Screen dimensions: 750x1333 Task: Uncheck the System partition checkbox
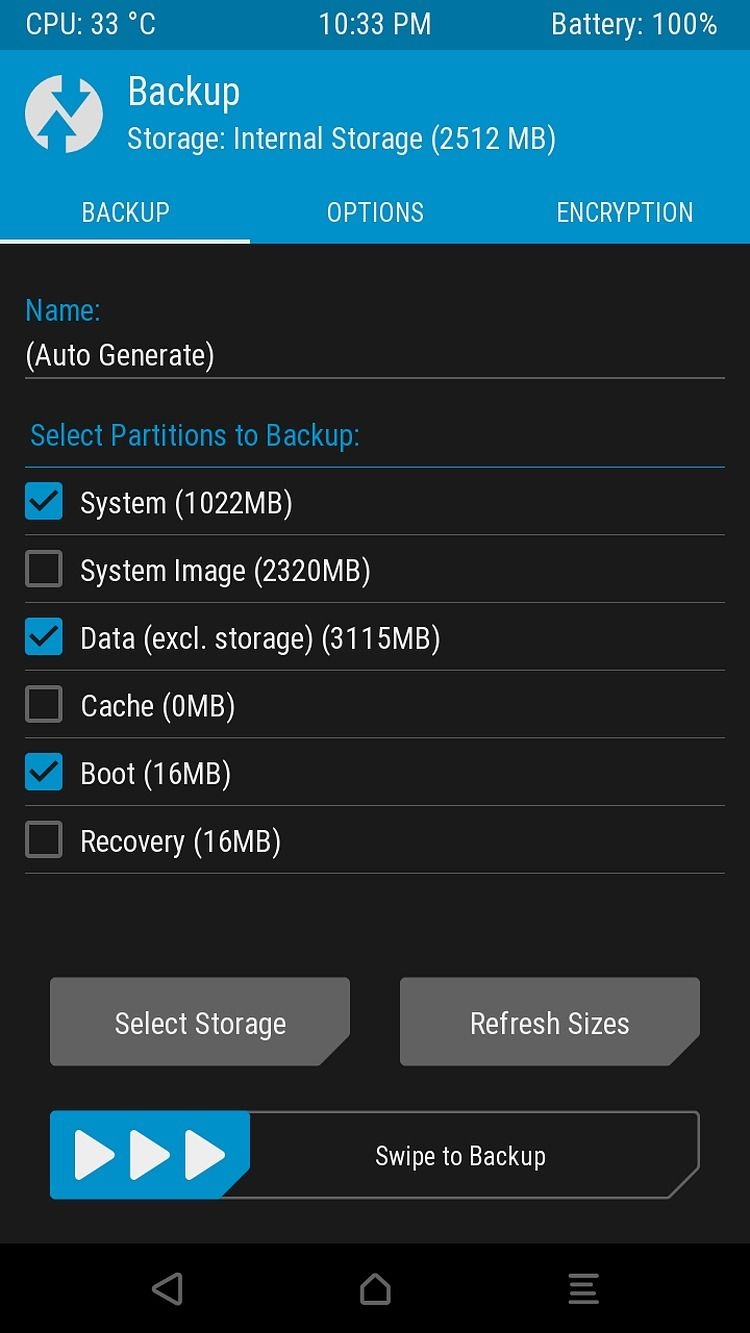44,502
